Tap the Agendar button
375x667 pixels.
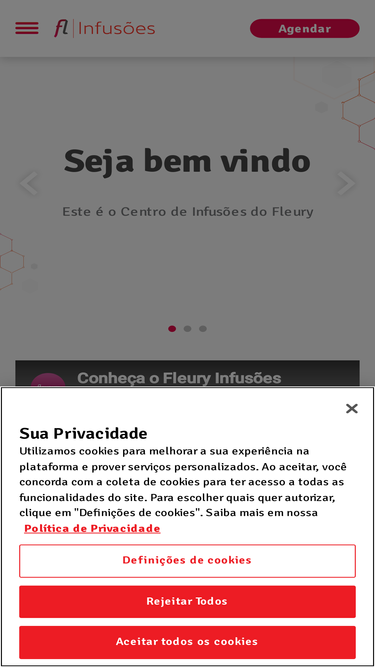tap(304, 29)
